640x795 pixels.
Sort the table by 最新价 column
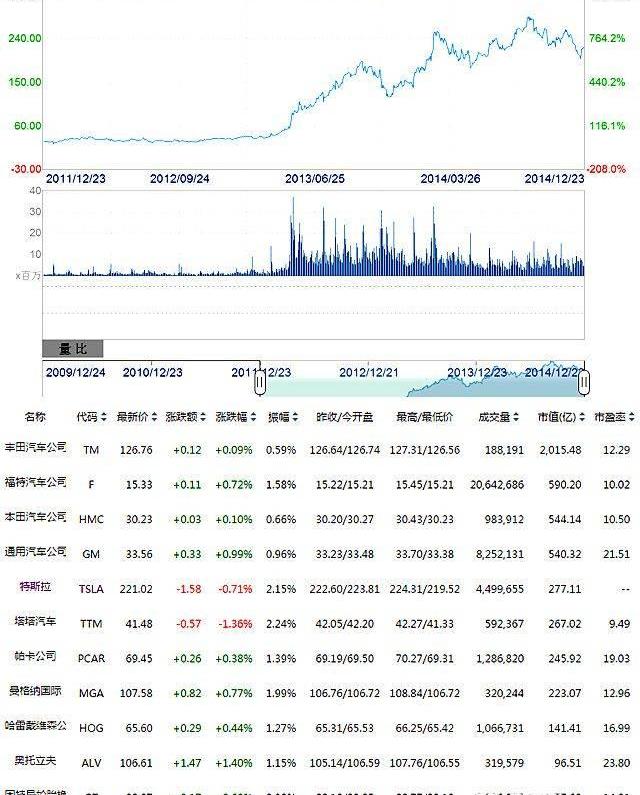click(x=135, y=417)
